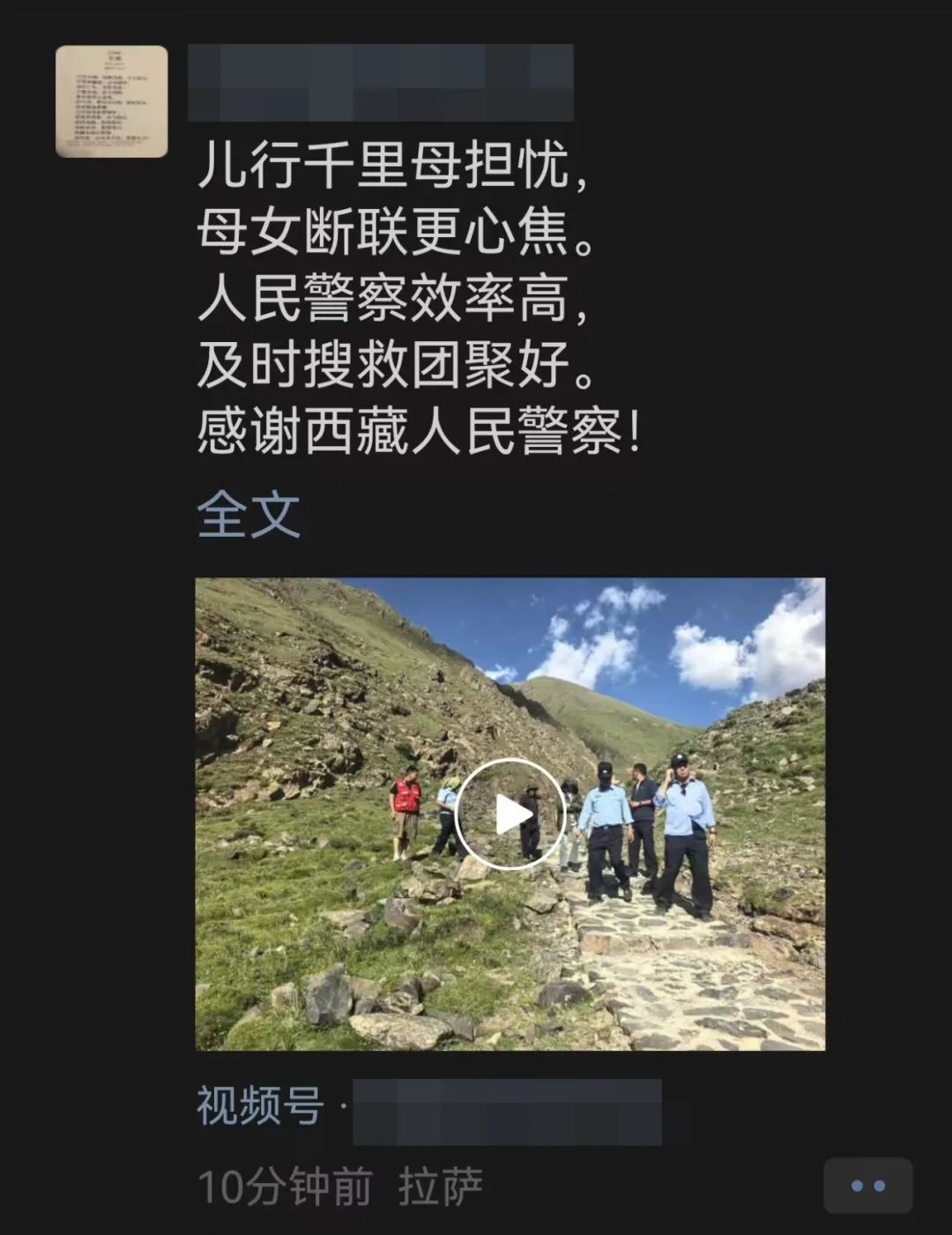
Task: Open the poster's profile avatar
Action: (x=111, y=101)
